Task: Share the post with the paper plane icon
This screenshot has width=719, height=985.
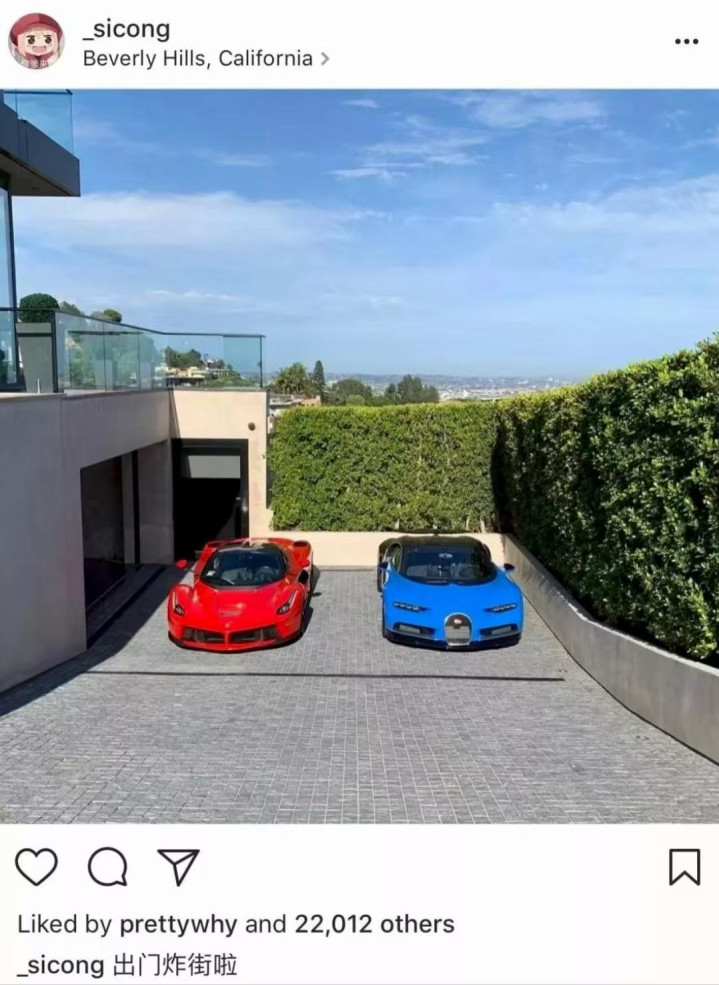Action: pos(179,866)
